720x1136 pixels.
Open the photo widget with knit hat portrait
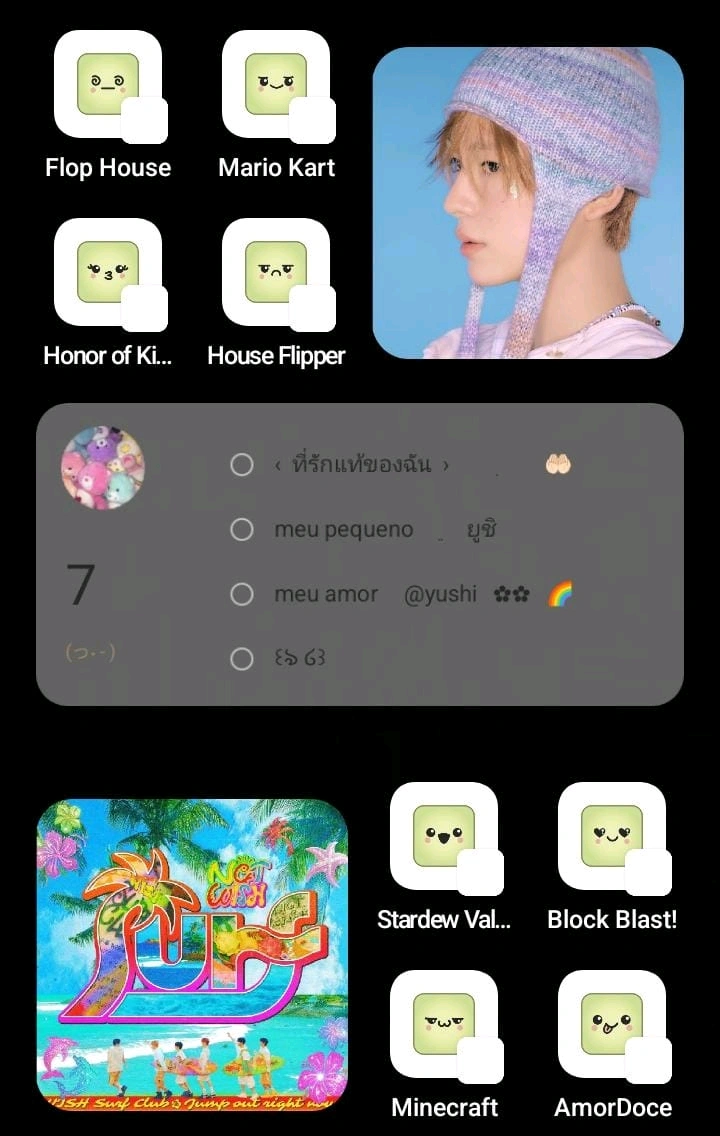click(528, 203)
